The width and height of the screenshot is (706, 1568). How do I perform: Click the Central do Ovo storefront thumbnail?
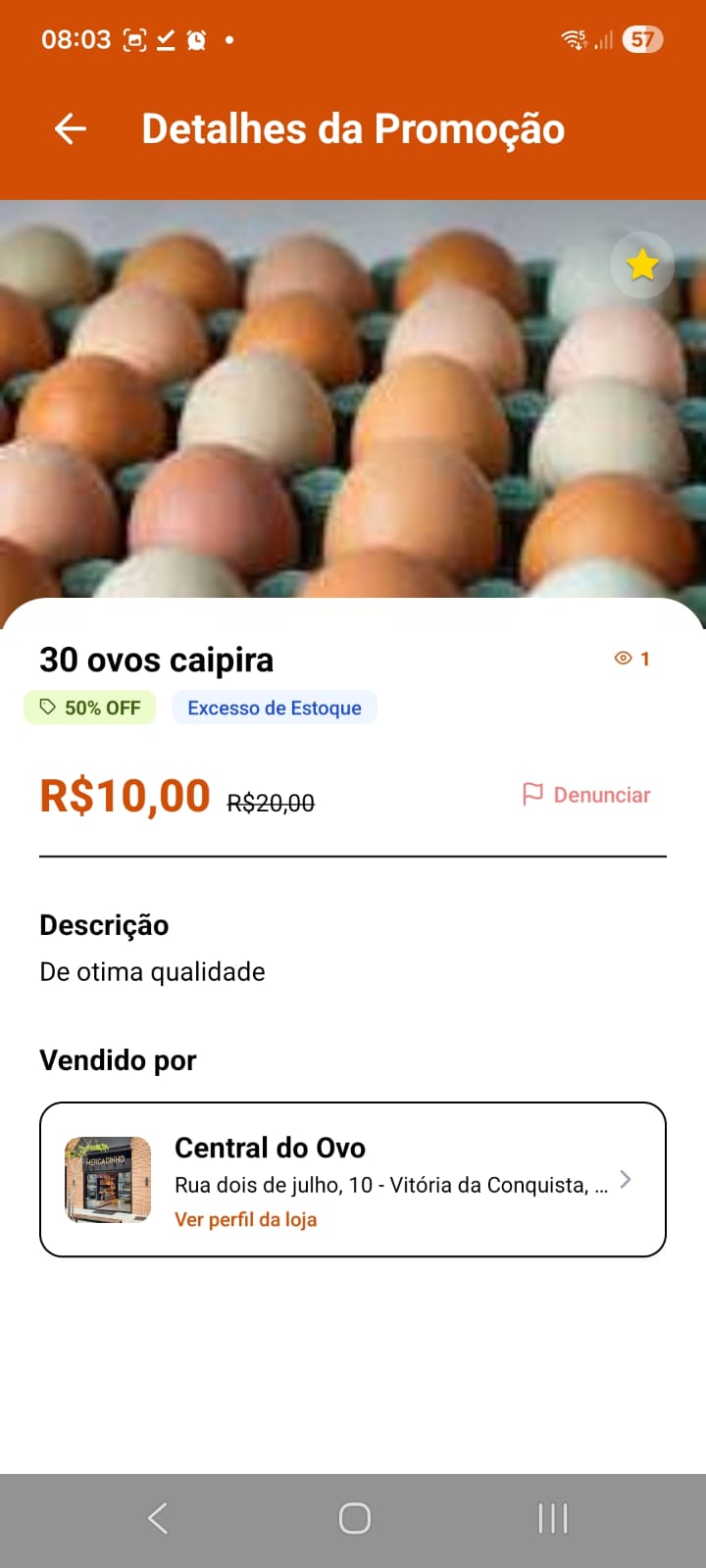click(x=107, y=1179)
